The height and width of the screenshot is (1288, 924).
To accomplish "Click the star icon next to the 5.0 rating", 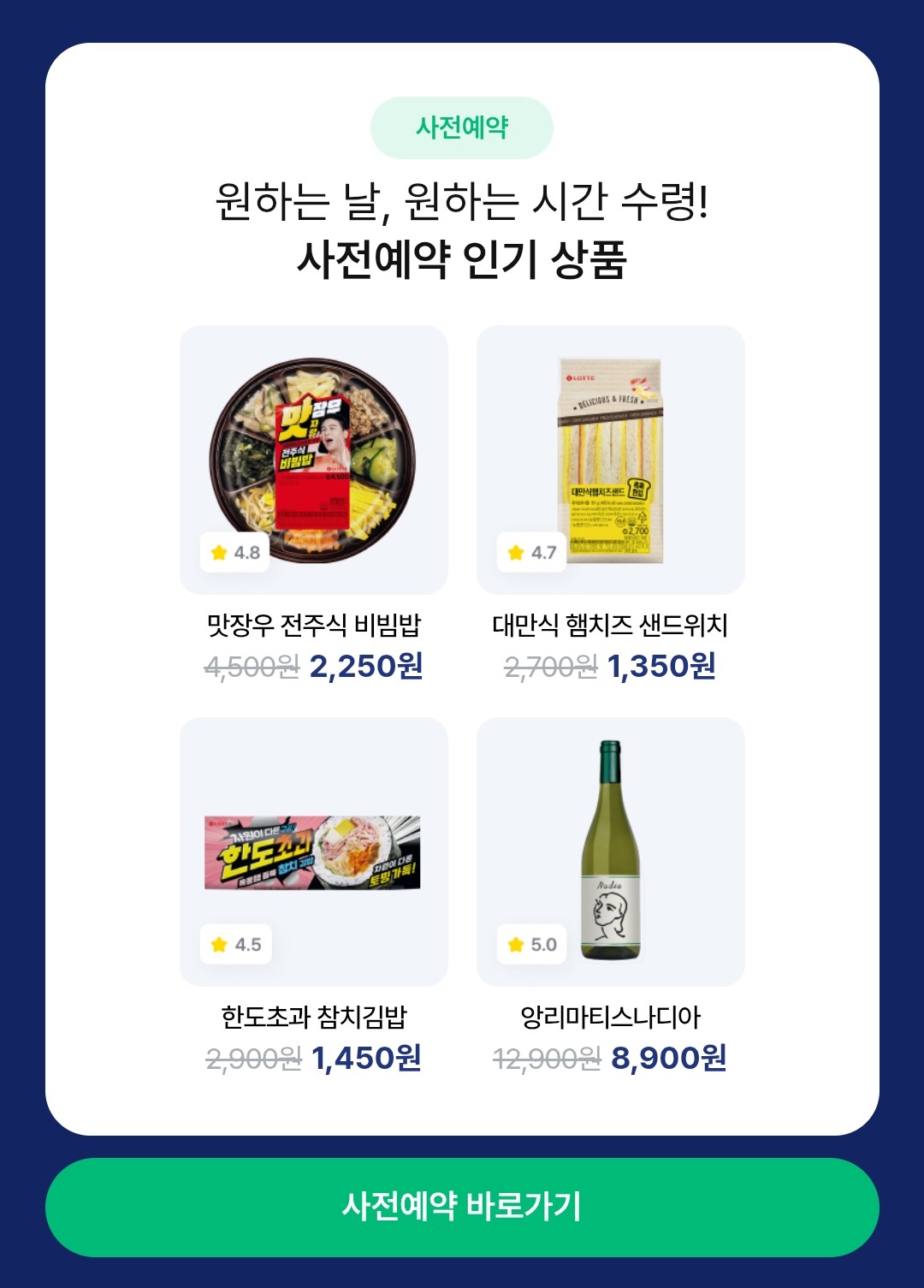I will pos(515,945).
